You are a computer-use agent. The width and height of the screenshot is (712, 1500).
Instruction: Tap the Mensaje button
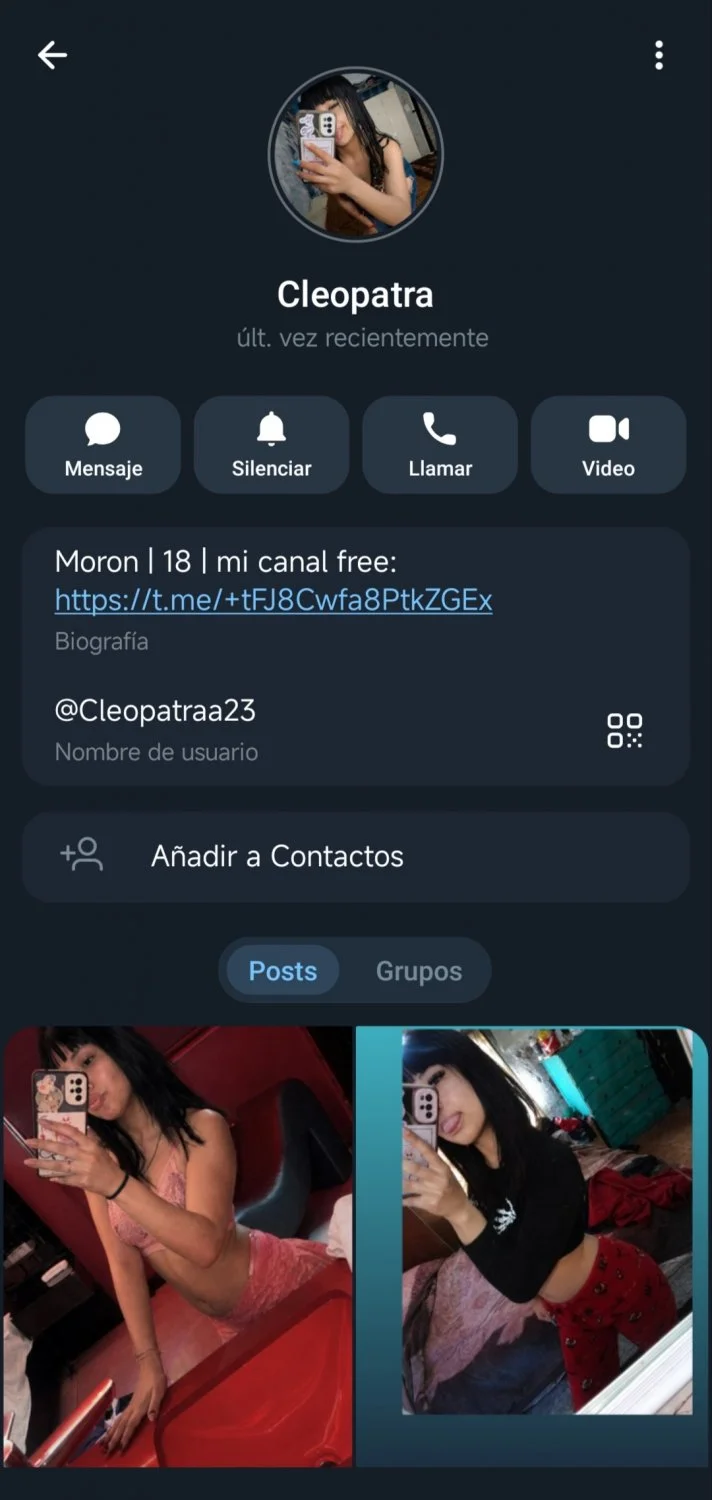103,445
